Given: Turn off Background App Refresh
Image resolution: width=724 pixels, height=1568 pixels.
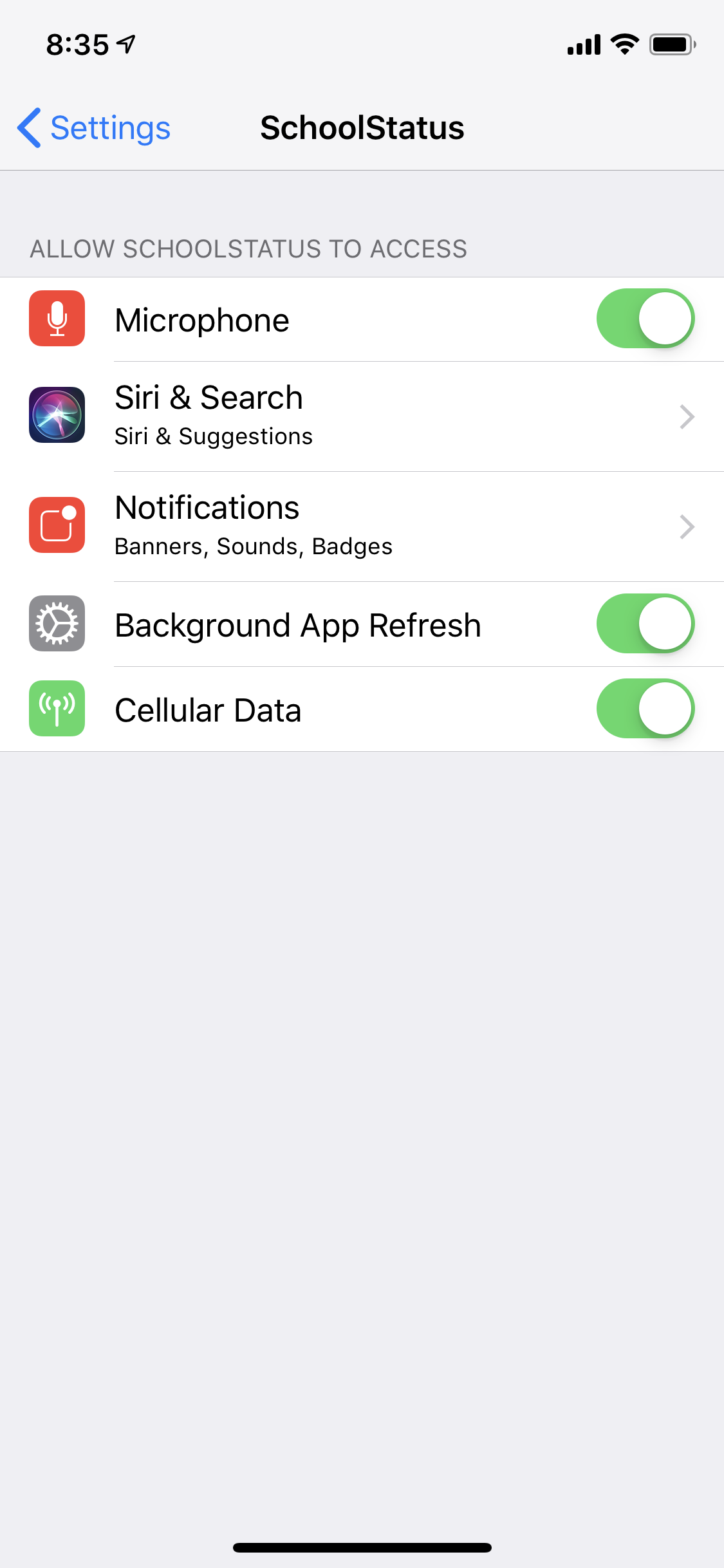Looking at the screenshot, I should coord(645,623).
